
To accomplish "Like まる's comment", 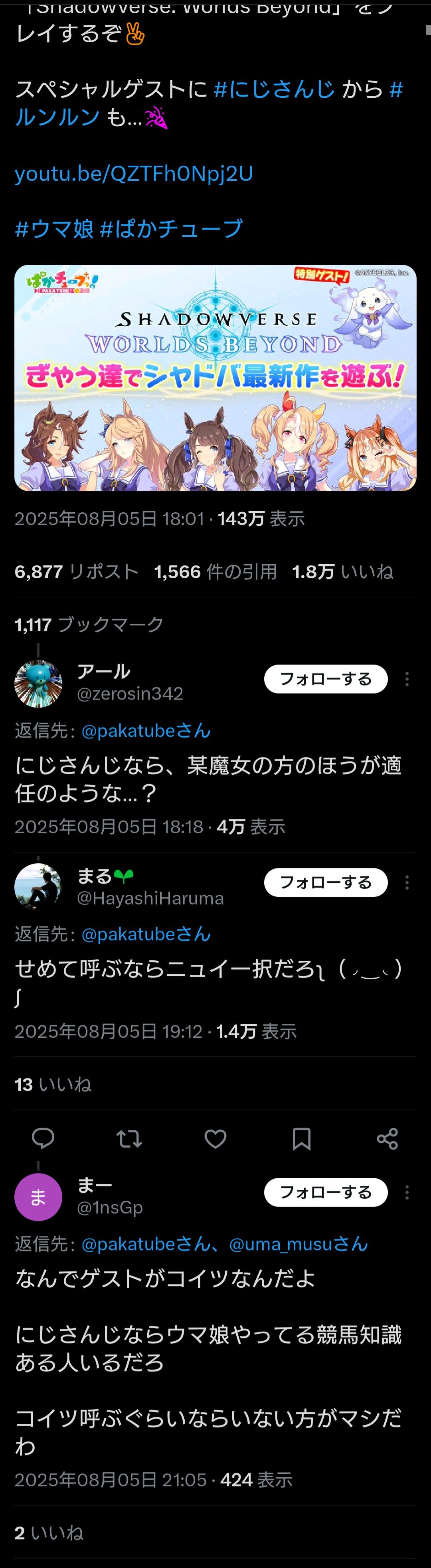I will coord(215,1138).
